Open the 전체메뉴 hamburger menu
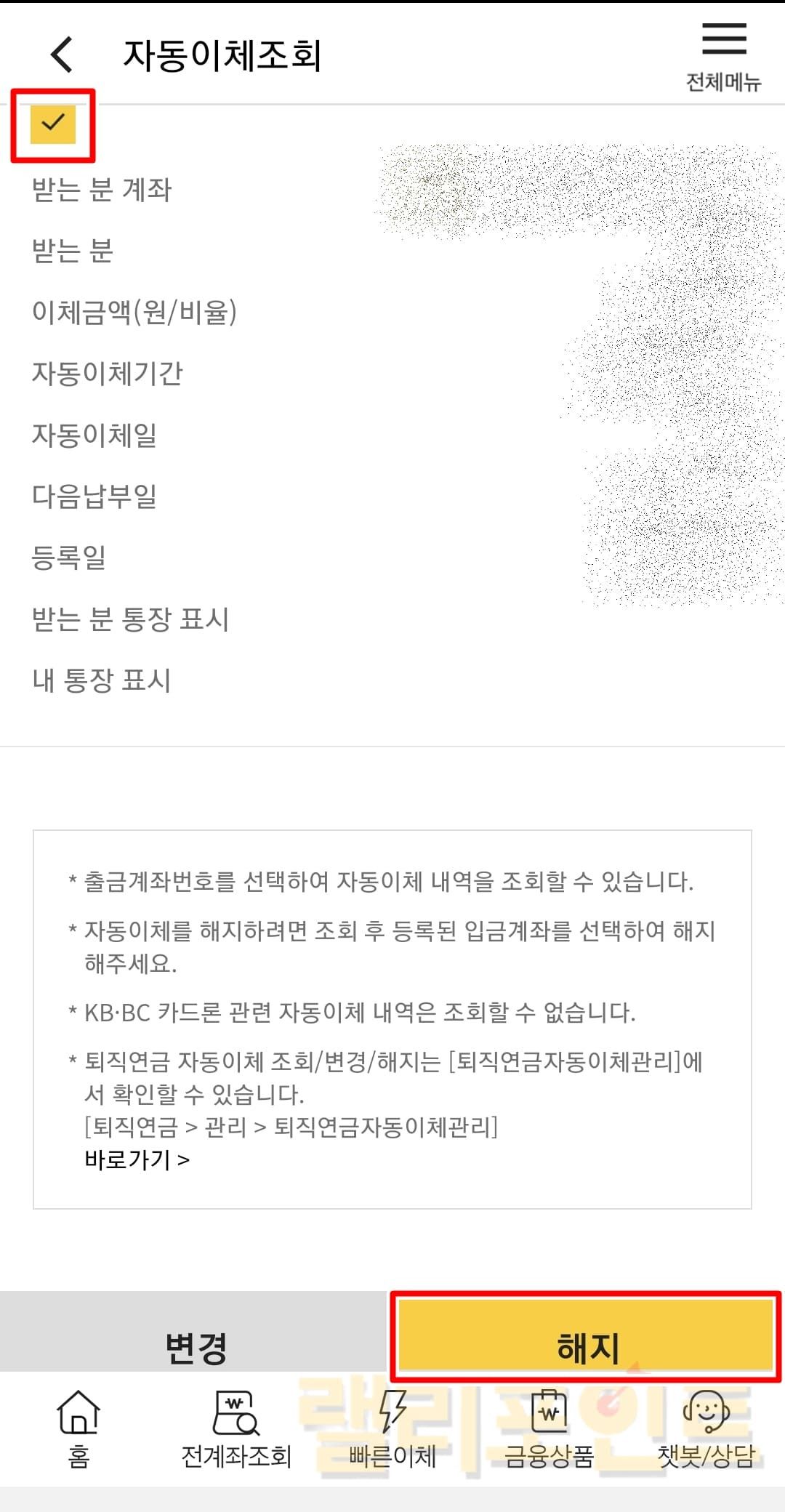The height and width of the screenshot is (1512, 785). pyautogui.click(x=723, y=55)
